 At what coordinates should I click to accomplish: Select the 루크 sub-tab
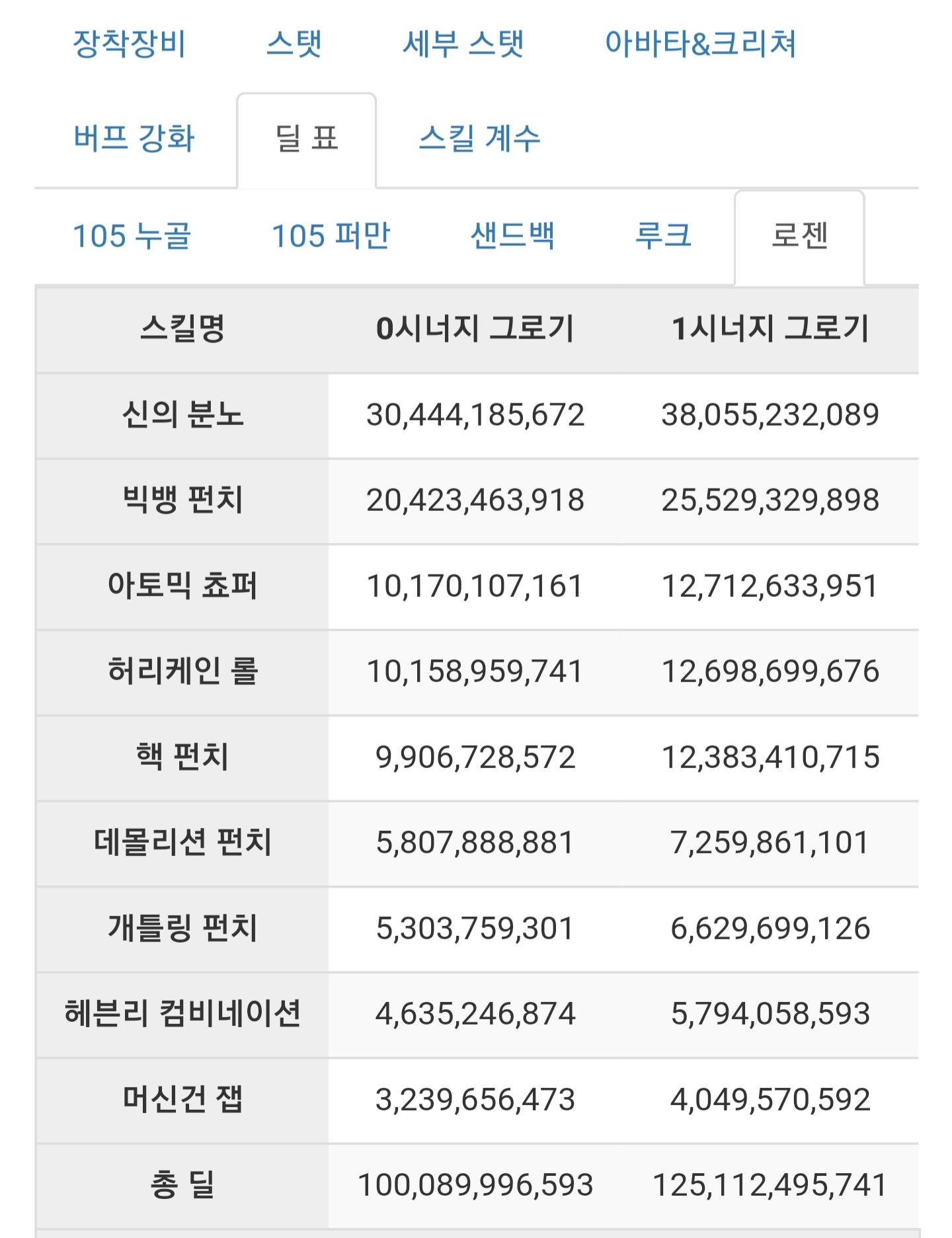pyautogui.click(x=662, y=236)
